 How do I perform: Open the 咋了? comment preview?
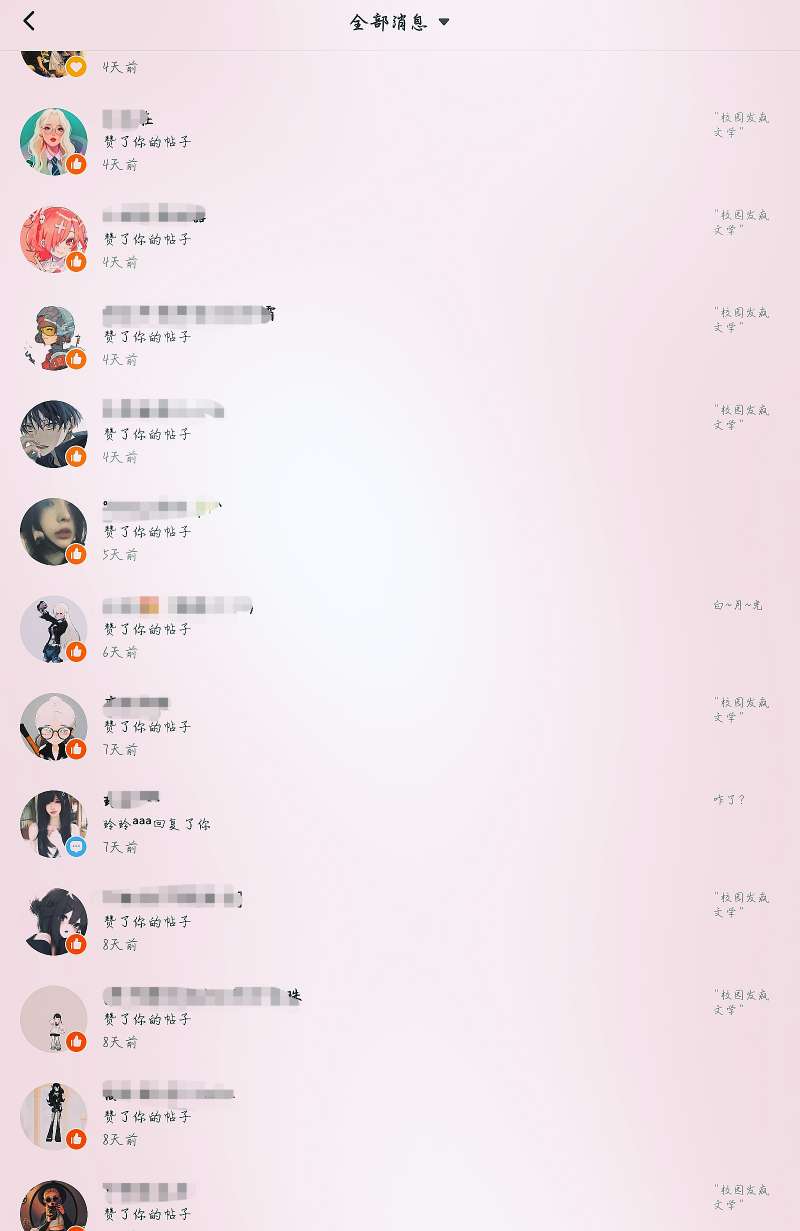[729, 800]
